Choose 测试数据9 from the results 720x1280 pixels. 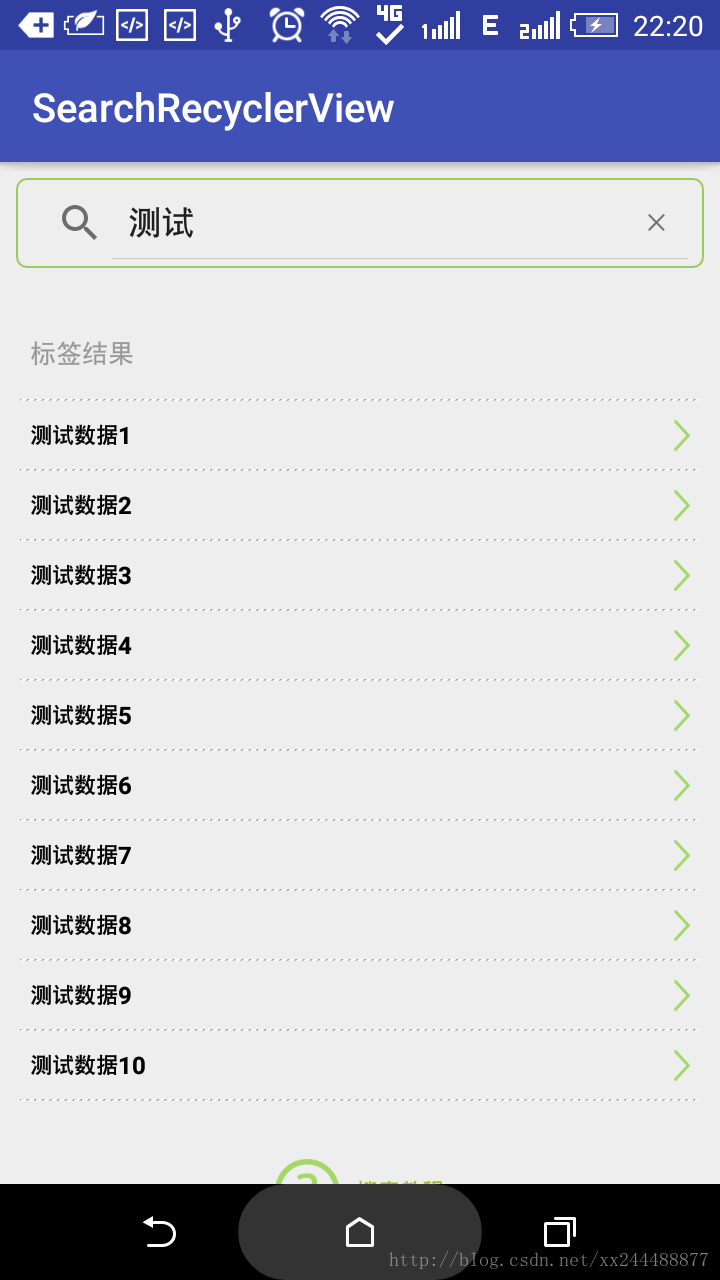click(358, 995)
